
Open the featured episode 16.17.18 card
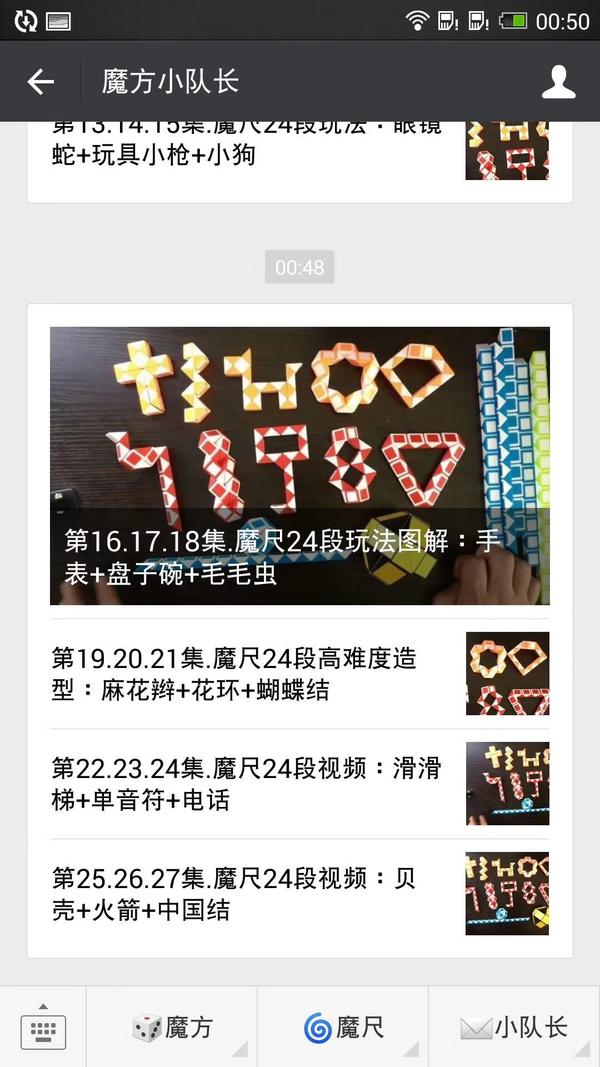click(300, 465)
